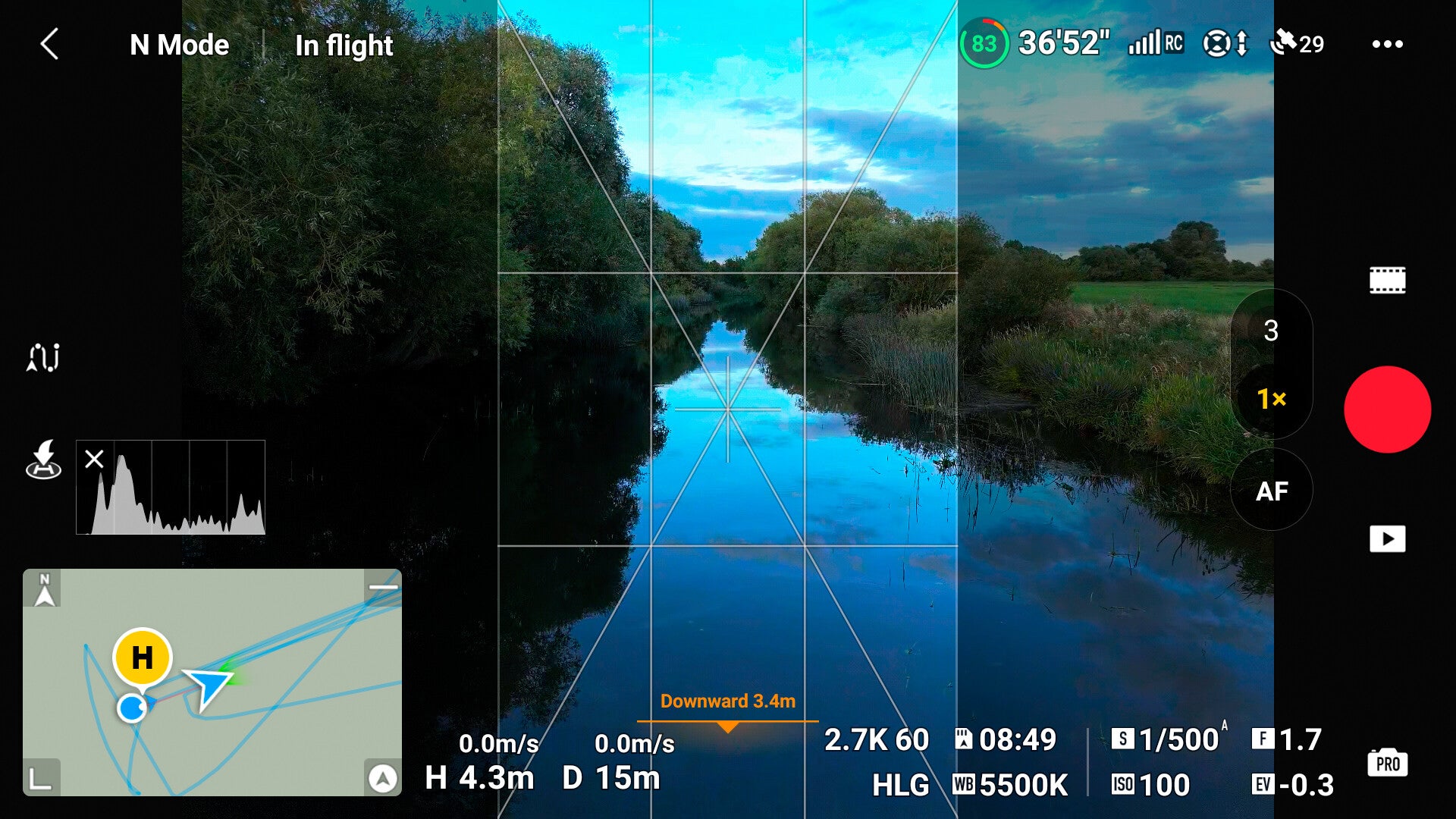Start recording with the red button
The width and height of the screenshot is (1456, 819).
pyautogui.click(x=1387, y=409)
